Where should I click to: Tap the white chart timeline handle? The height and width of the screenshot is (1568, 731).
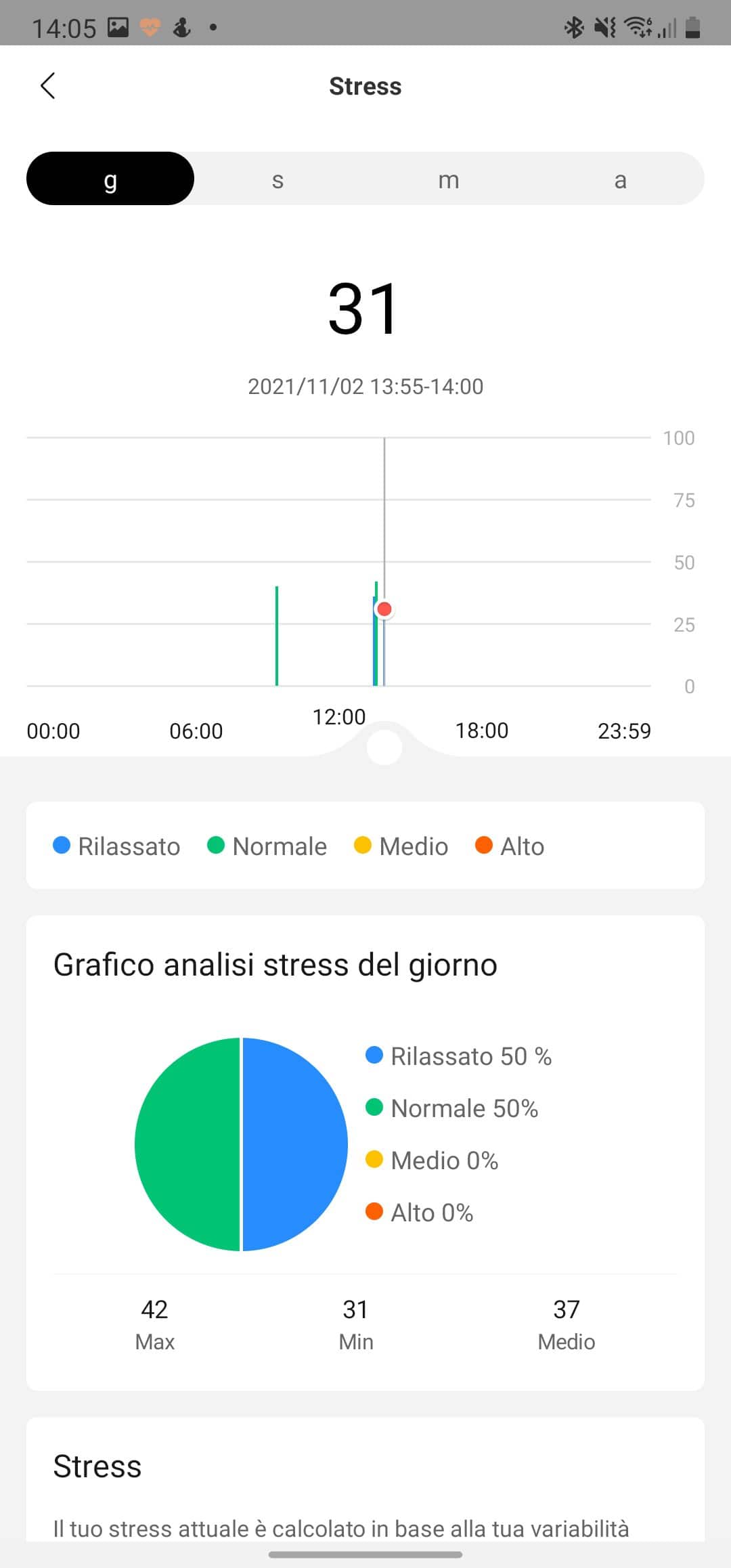[x=384, y=747]
